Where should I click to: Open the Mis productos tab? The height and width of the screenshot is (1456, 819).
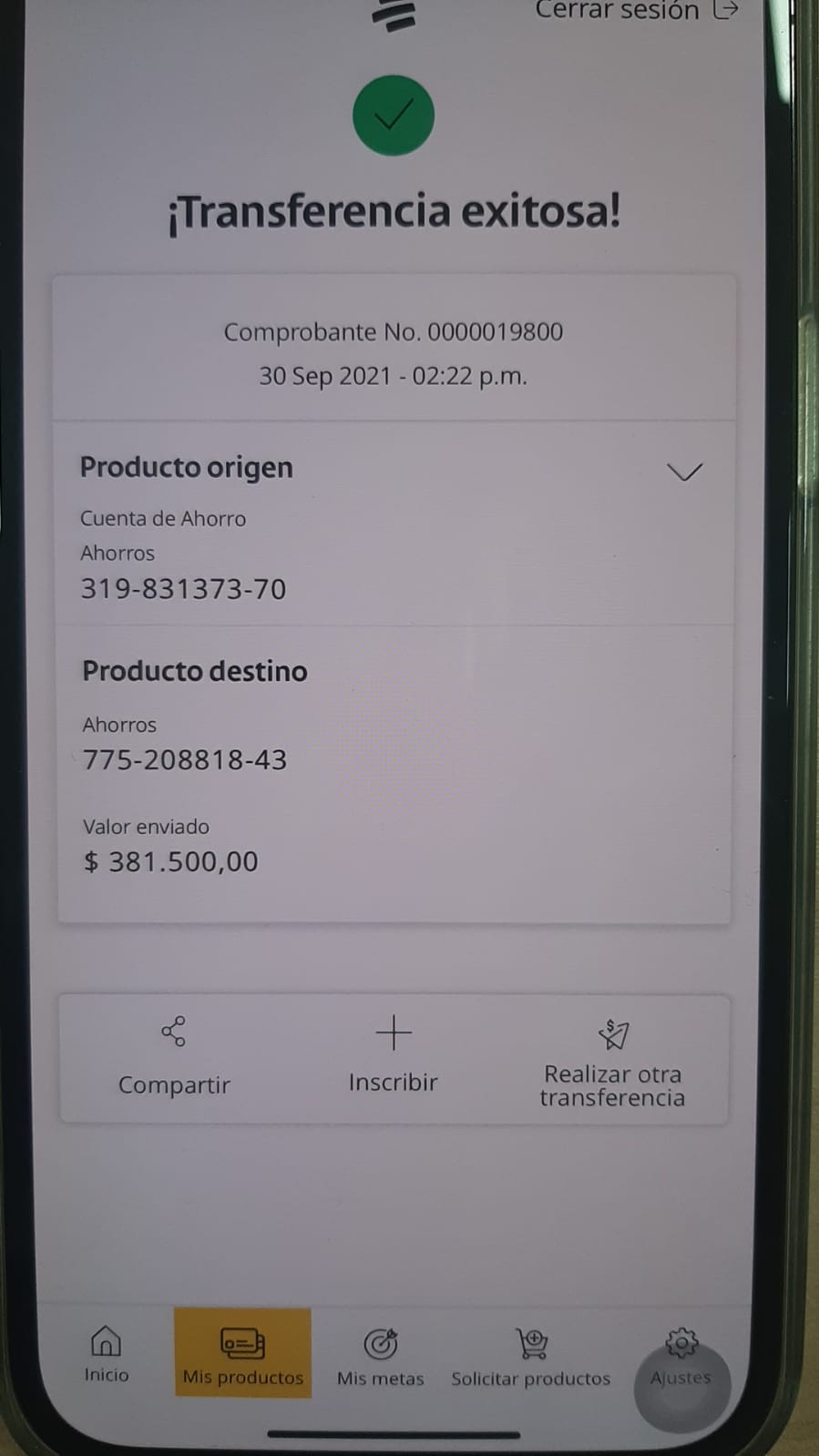click(242, 1354)
